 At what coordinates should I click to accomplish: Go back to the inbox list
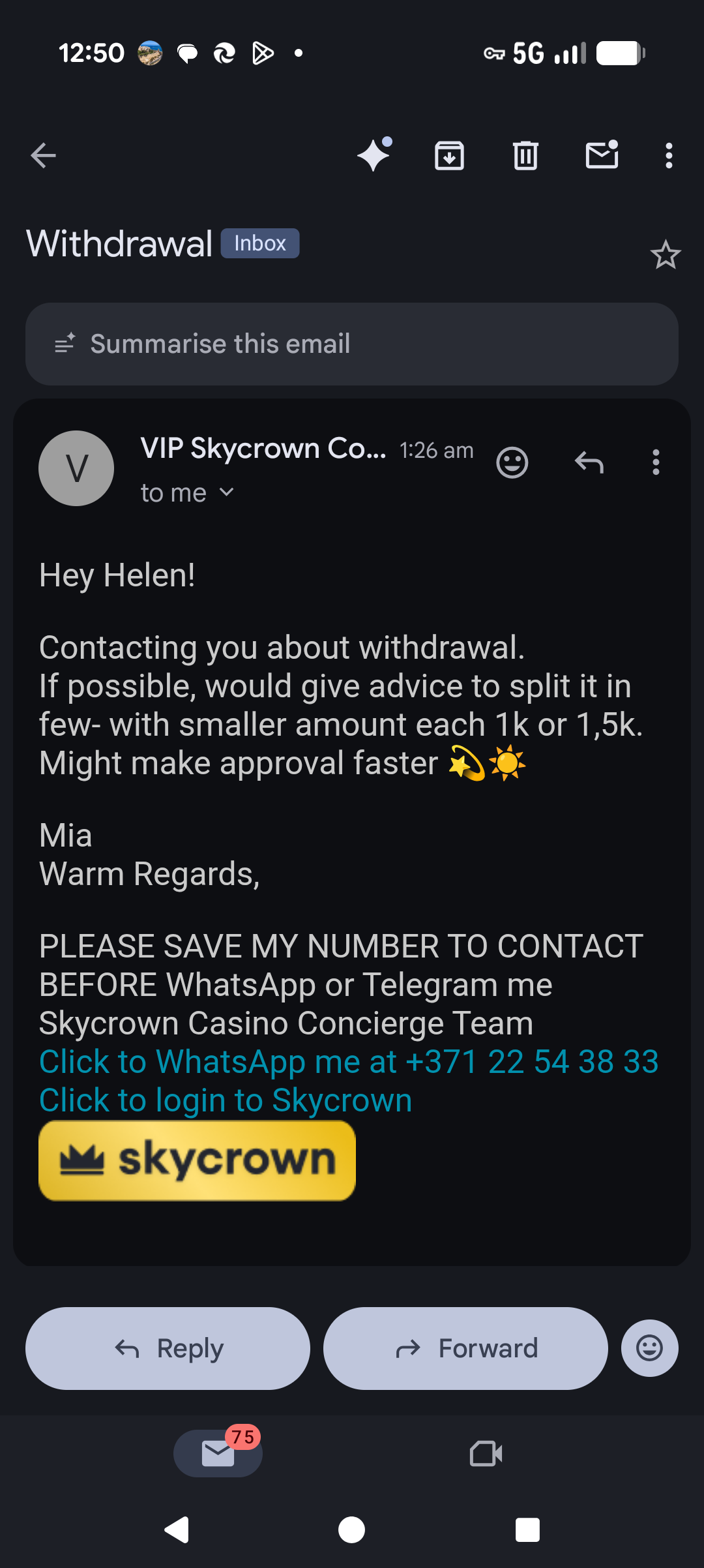click(x=44, y=156)
